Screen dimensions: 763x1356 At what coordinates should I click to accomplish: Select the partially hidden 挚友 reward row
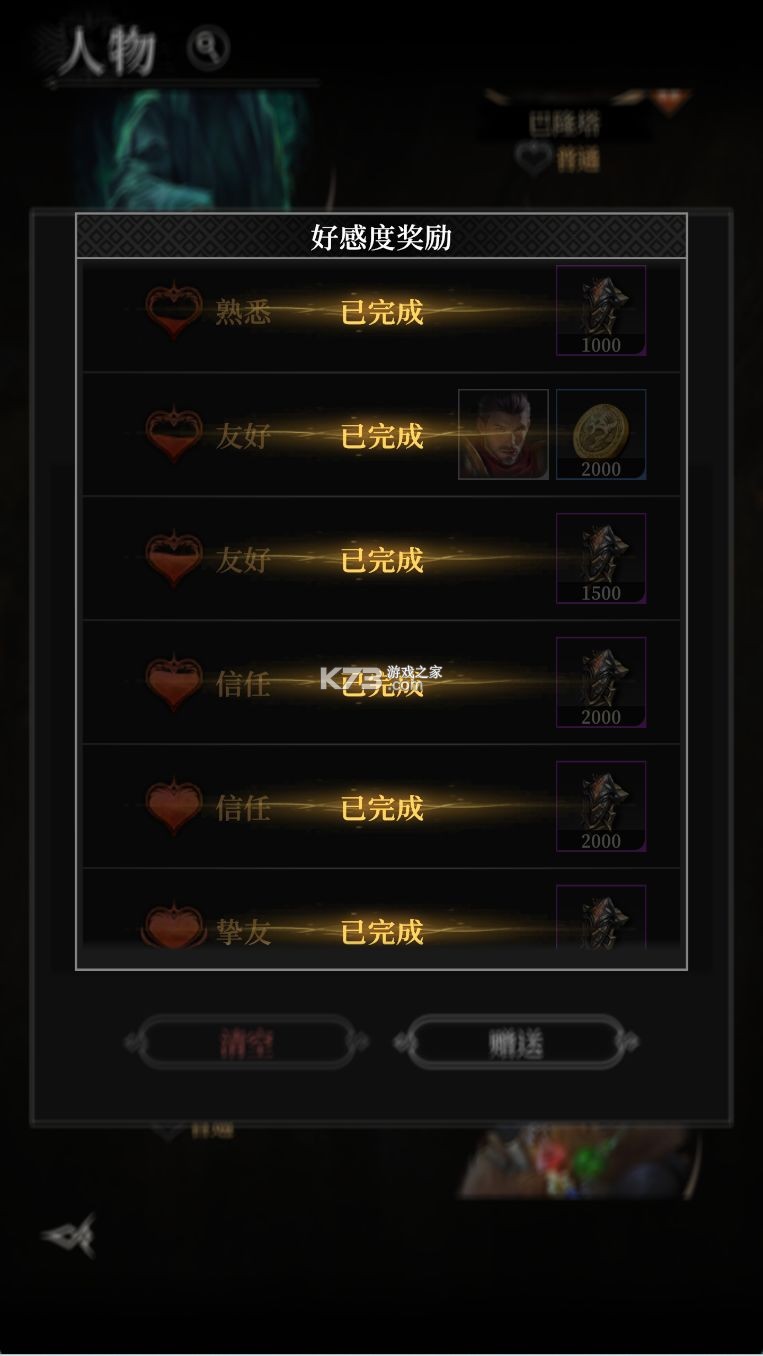[381, 927]
